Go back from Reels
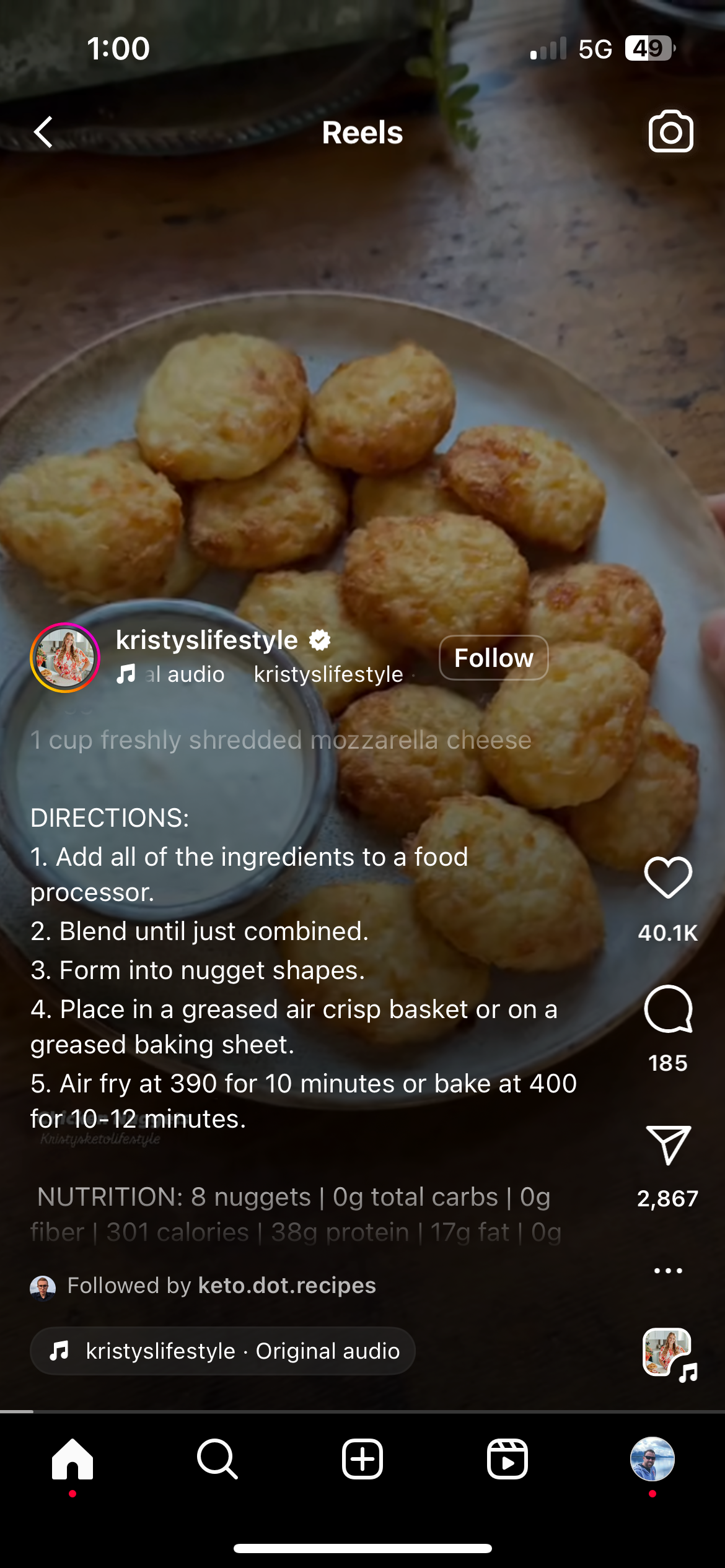725x1568 pixels. [x=43, y=133]
